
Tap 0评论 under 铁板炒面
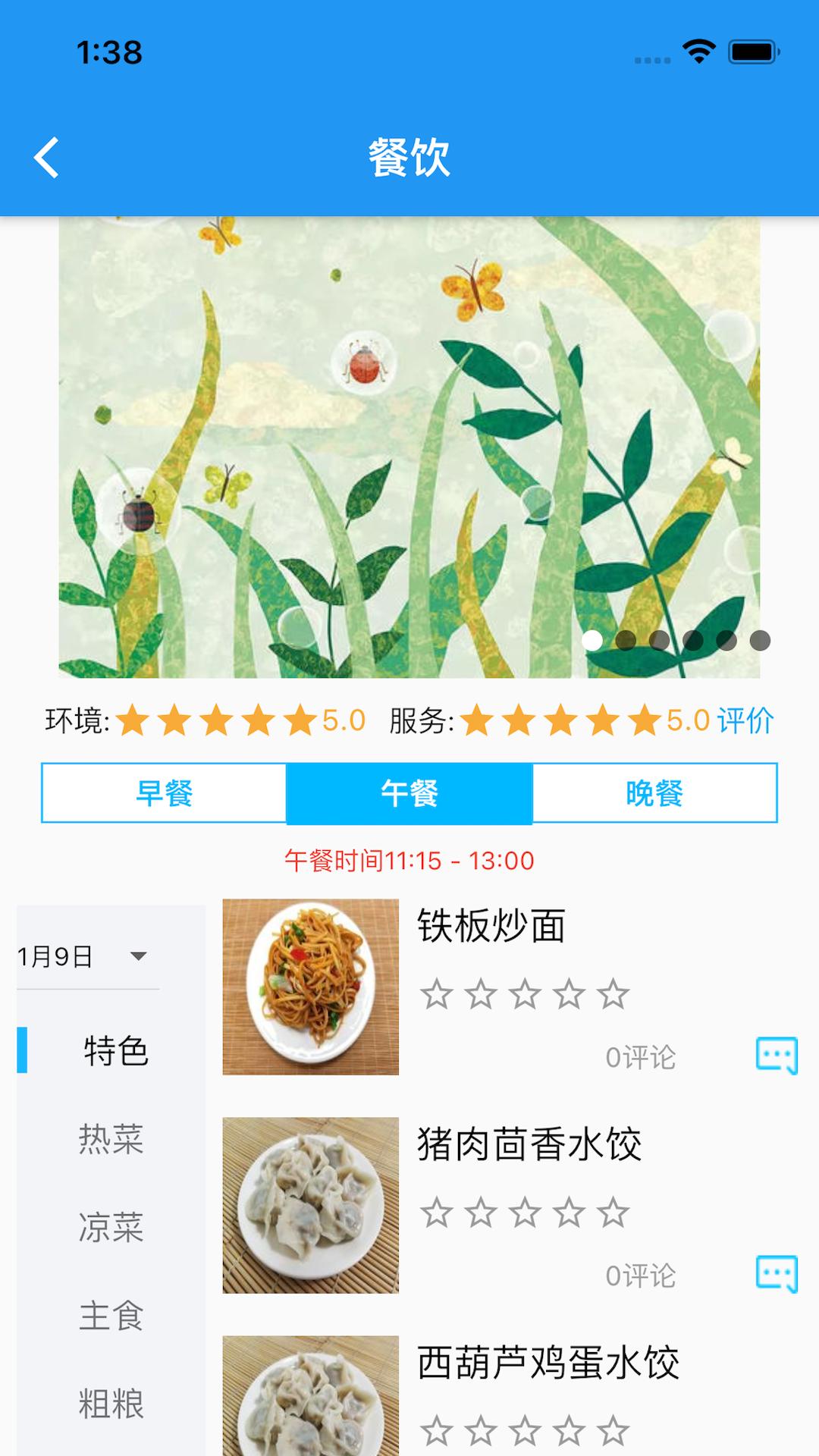tap(641, 1054)
